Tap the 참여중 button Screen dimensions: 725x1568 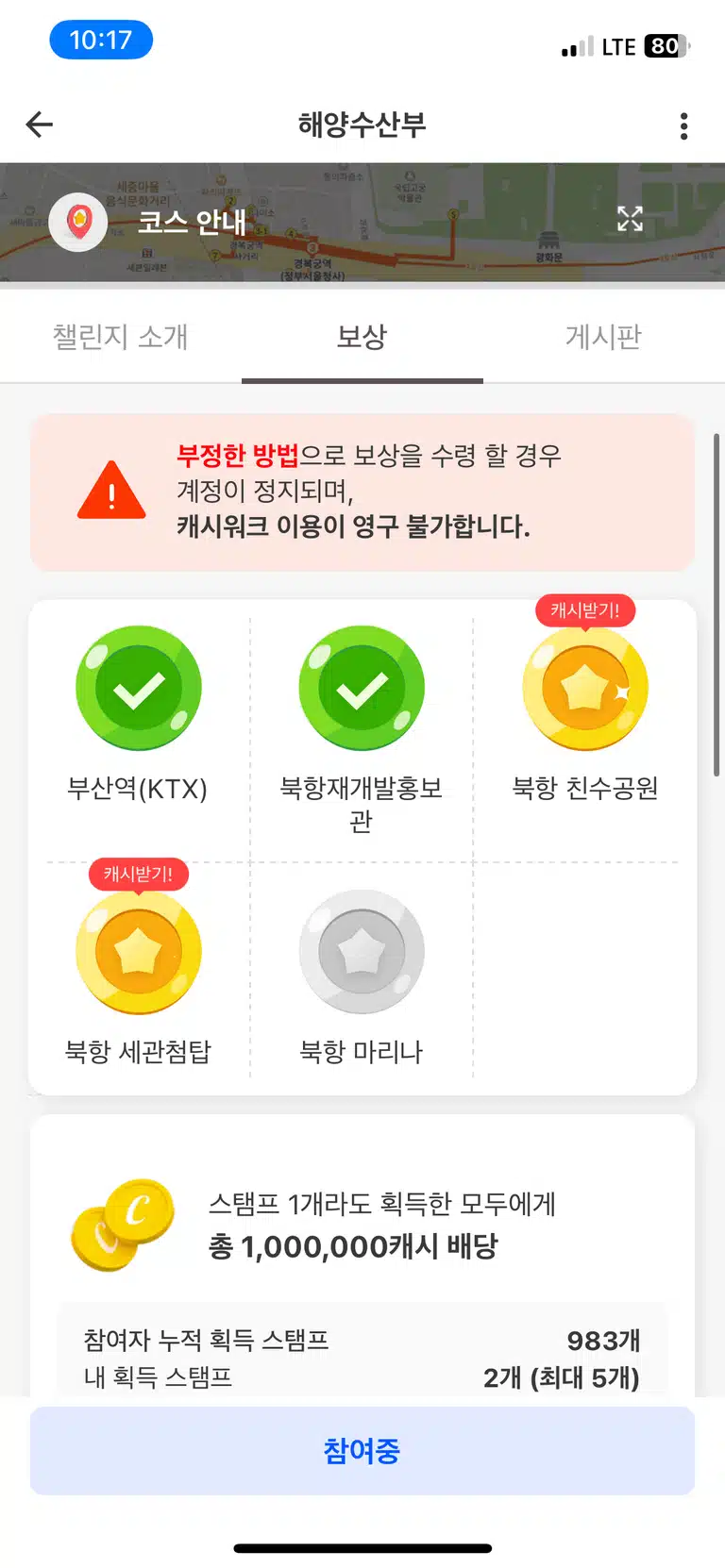[x=362, y=1450]
